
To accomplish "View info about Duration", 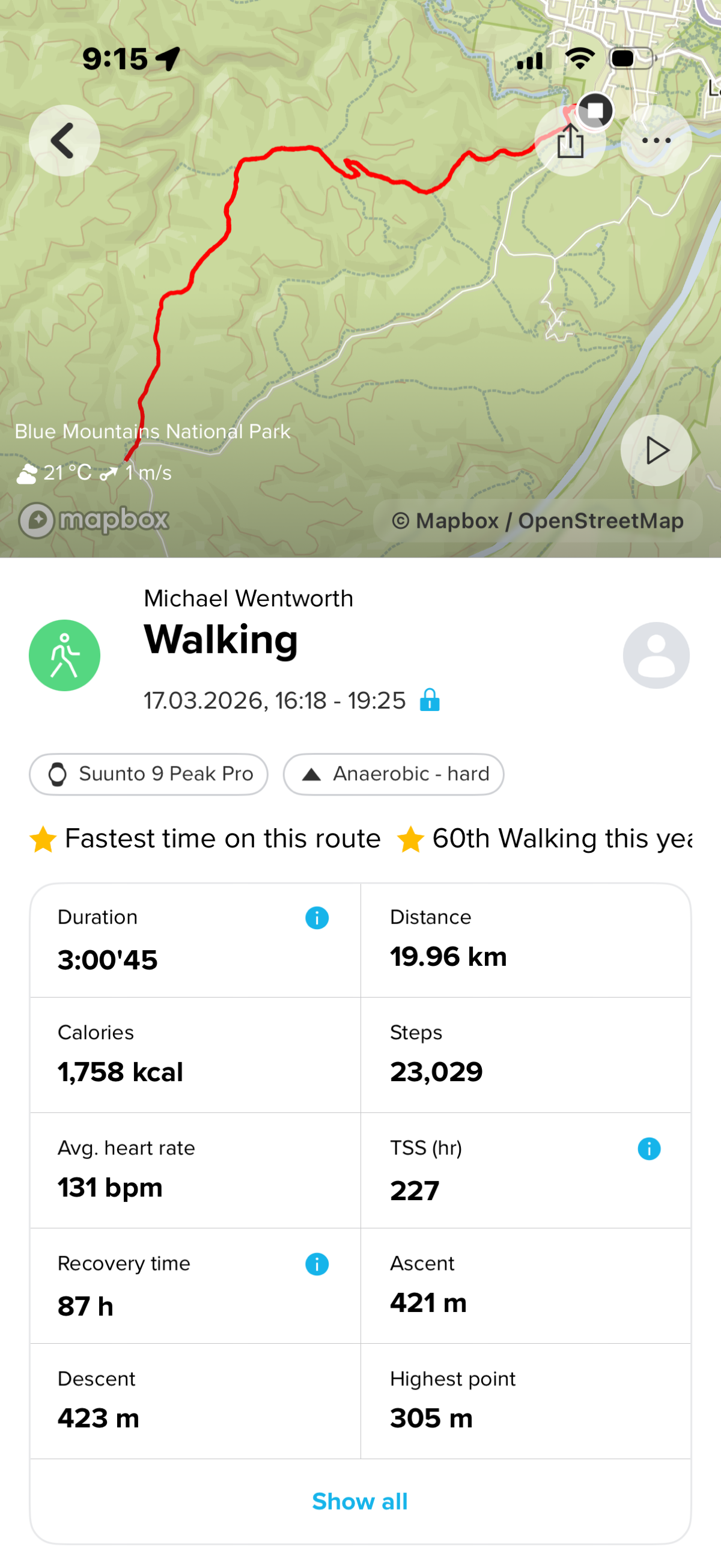I will coord(317,917).
